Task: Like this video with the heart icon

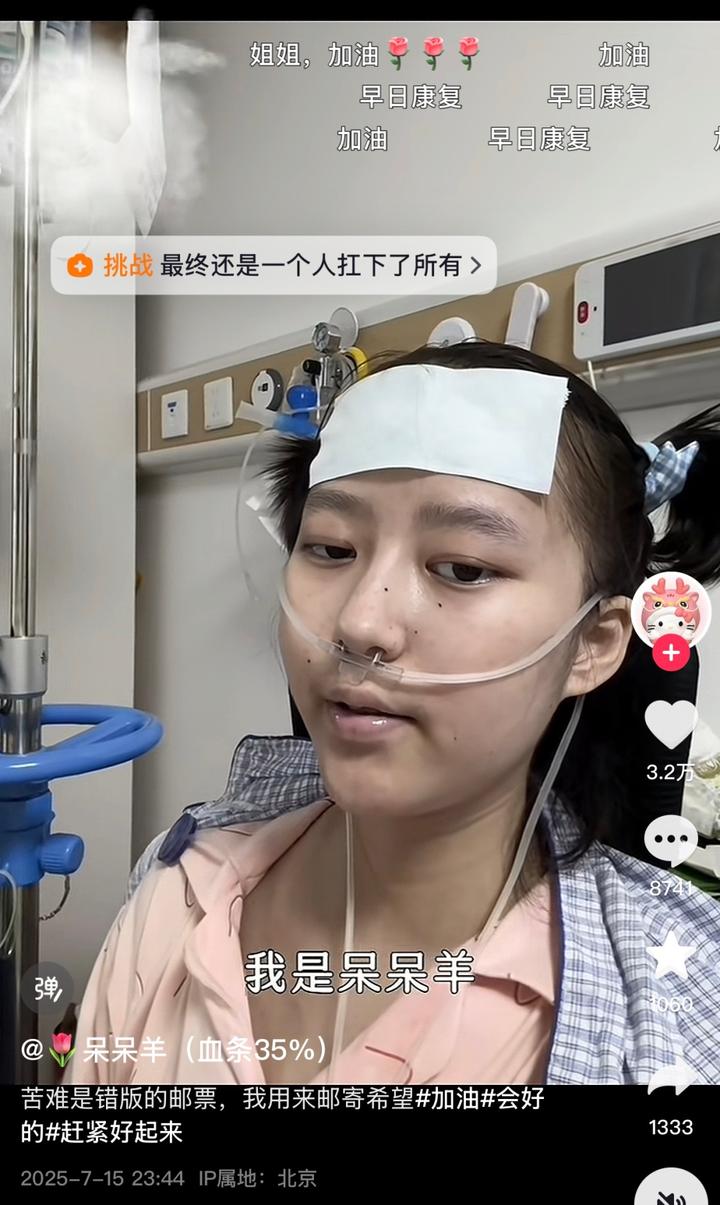Action: pos(670,725)
